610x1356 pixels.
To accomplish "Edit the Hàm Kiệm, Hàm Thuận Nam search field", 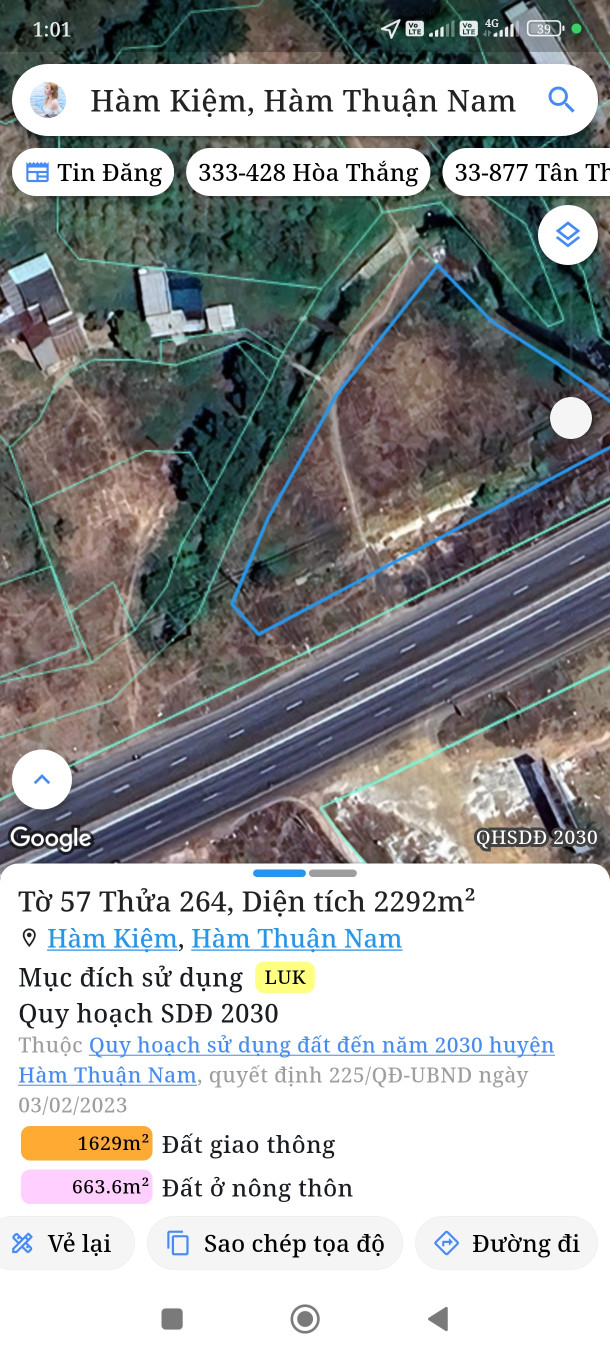I will 302,101.
